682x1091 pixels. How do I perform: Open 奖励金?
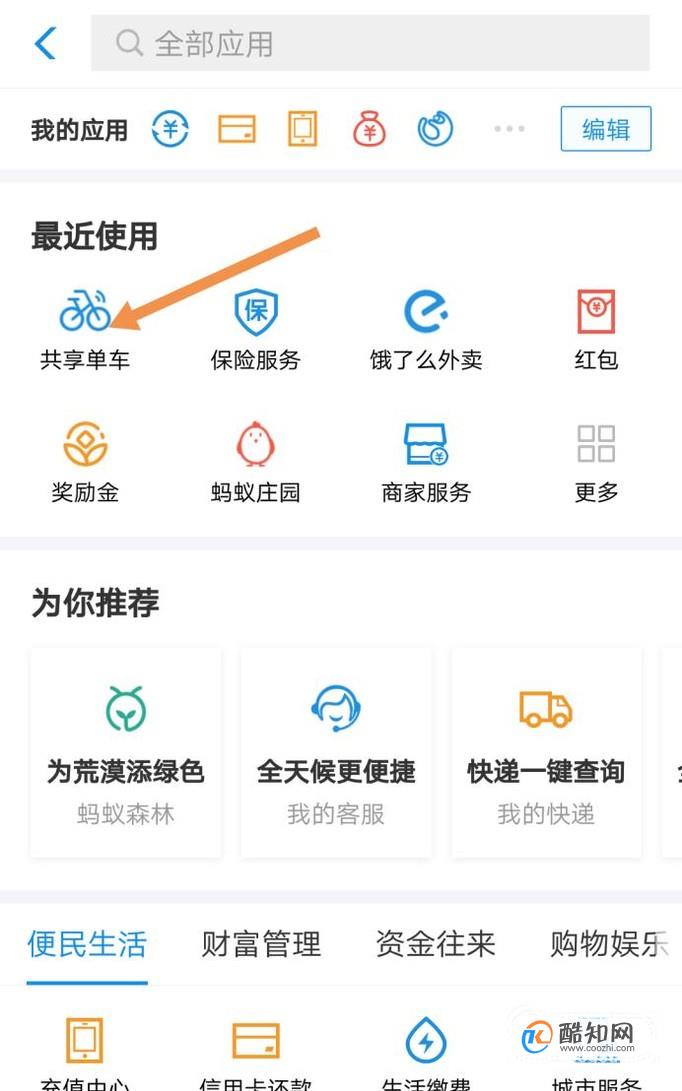85,462
